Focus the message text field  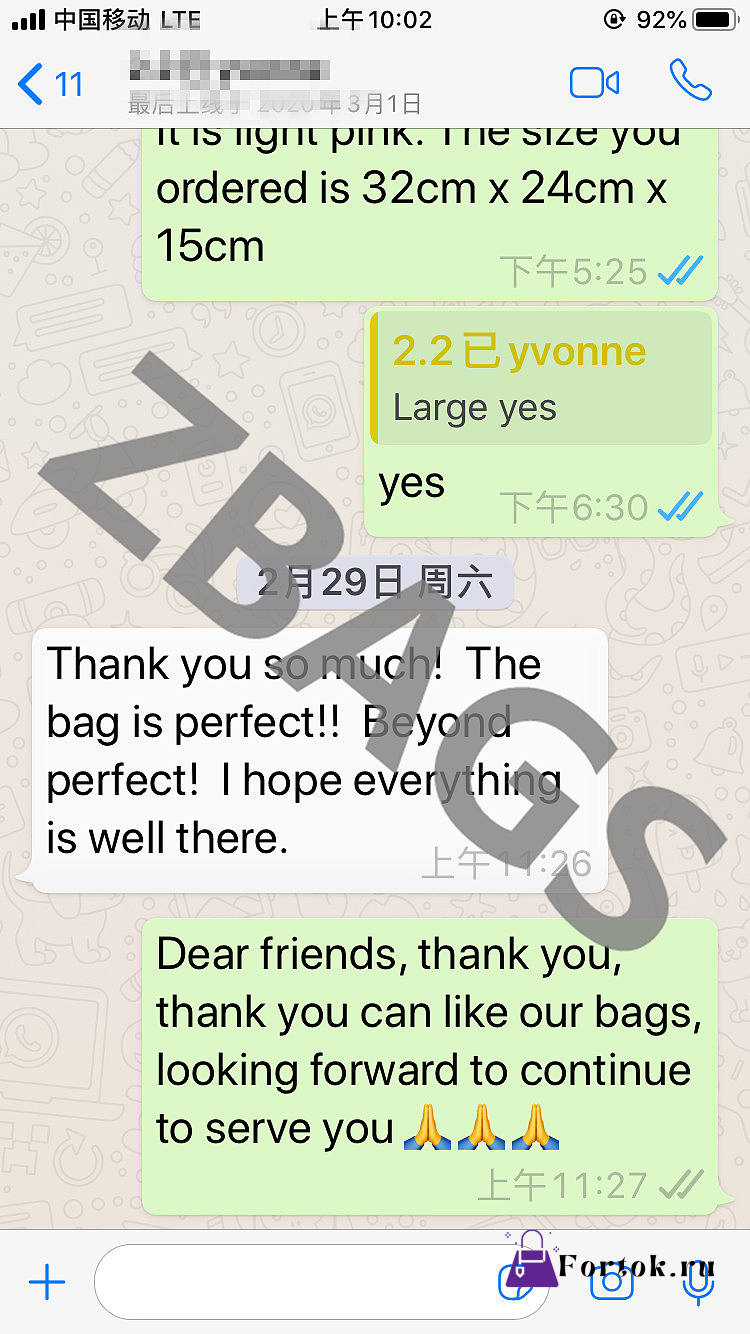(x=320, y=1282)
